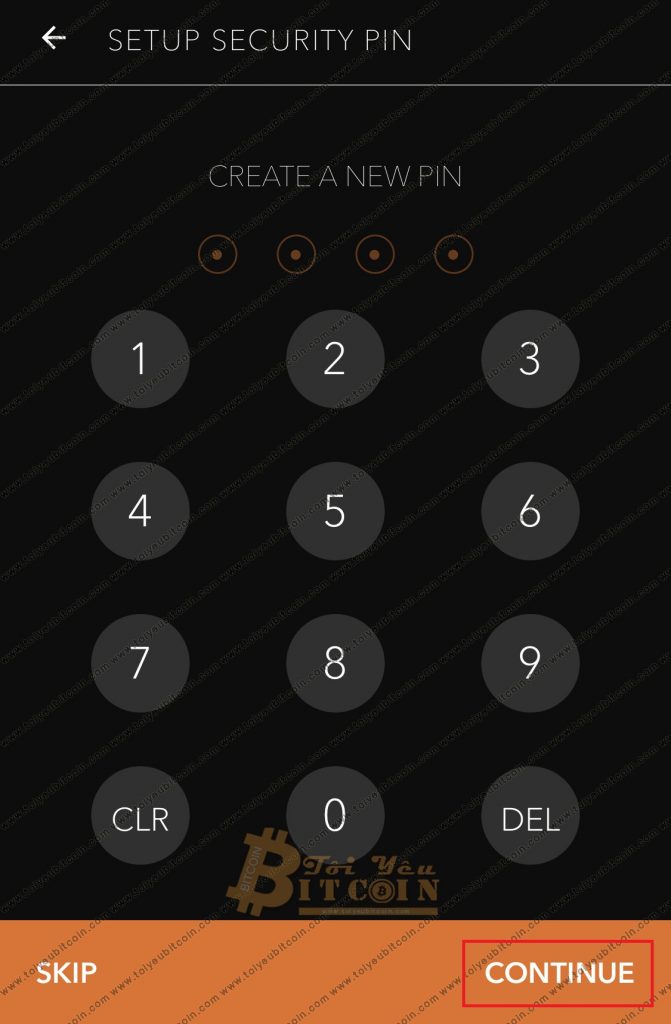This screenshot has width=671, height=1024.
Task: Tap the number 8 key
Action: point(335,663)
